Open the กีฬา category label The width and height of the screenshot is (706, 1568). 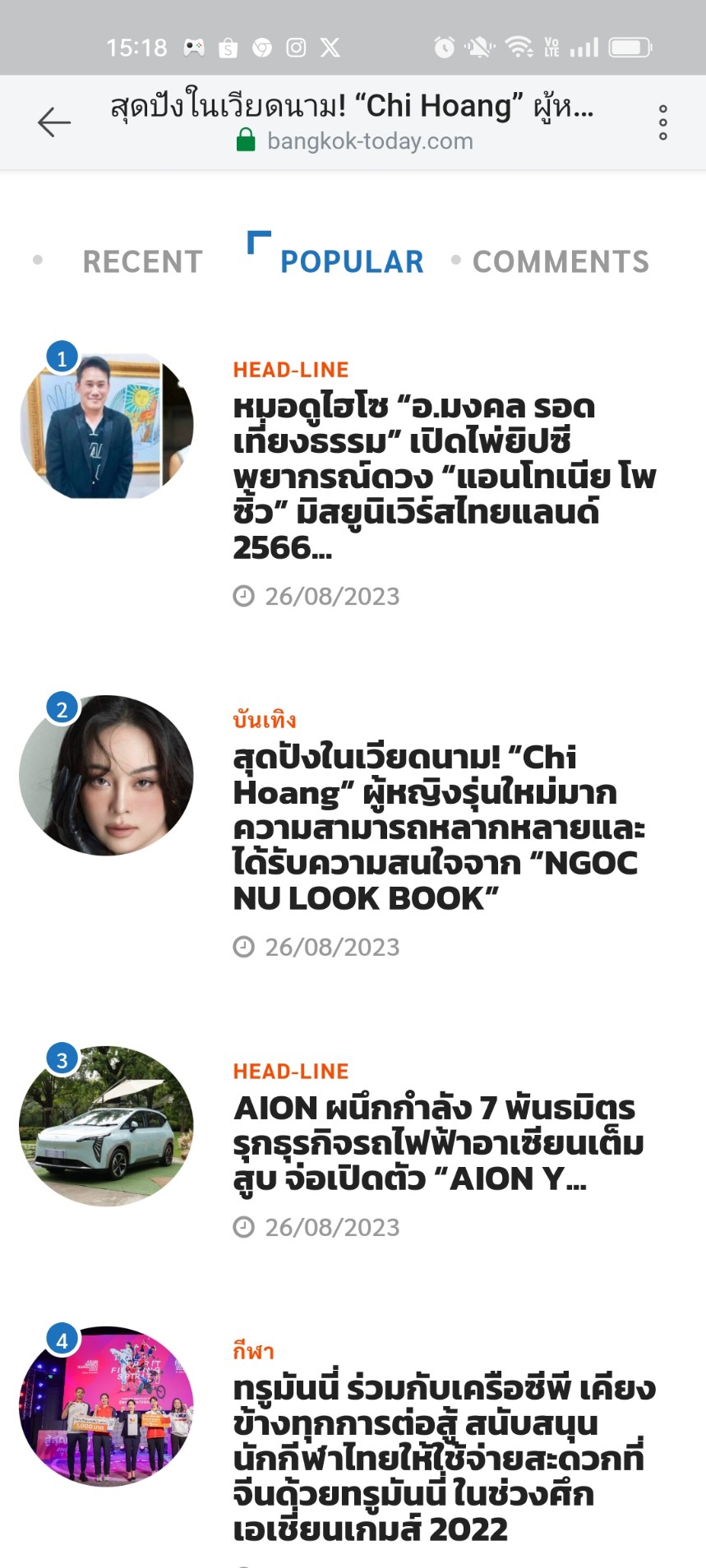(253, 1351)
